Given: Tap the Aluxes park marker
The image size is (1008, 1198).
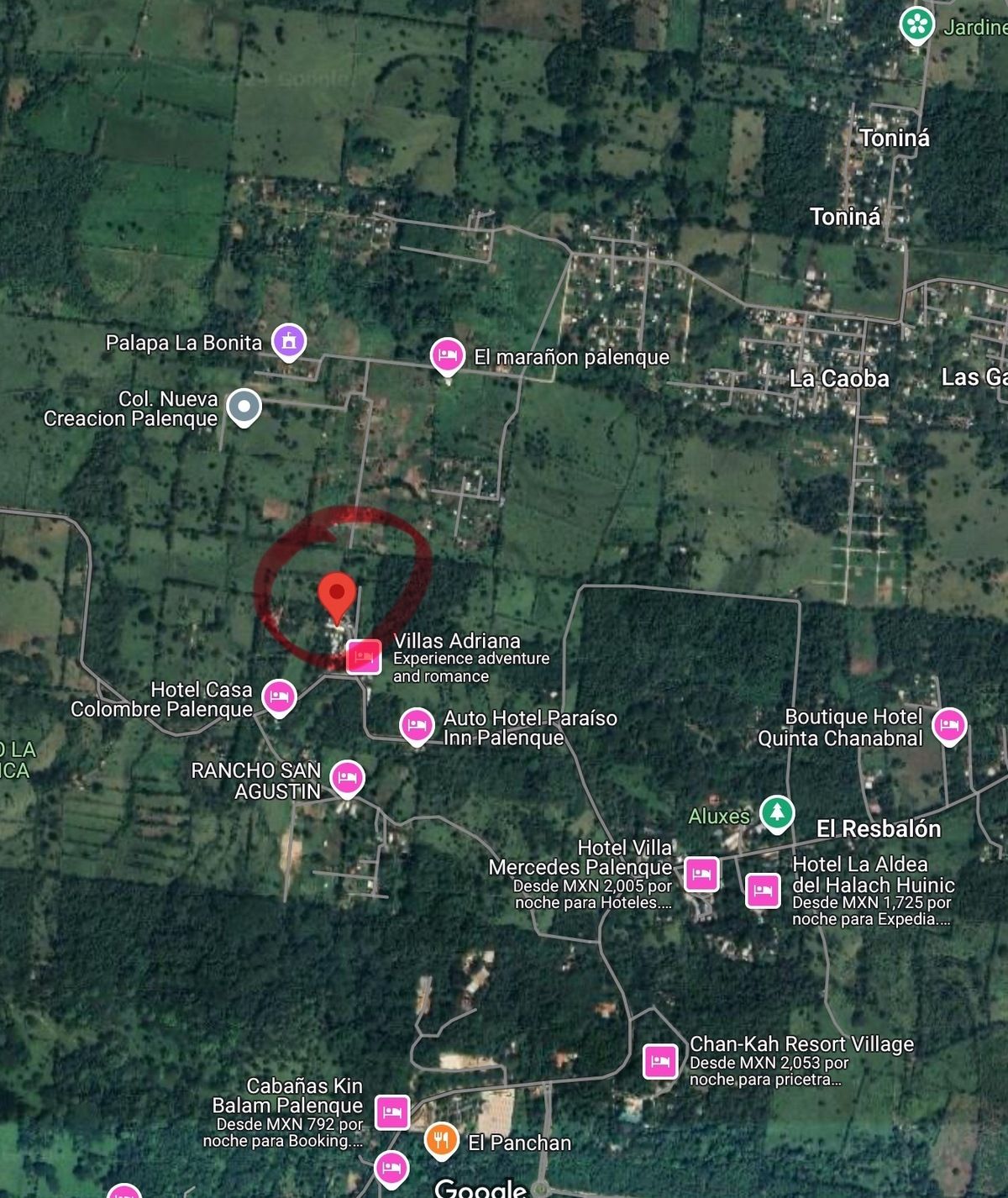Looking at the screenshot, I should point(777,813).
